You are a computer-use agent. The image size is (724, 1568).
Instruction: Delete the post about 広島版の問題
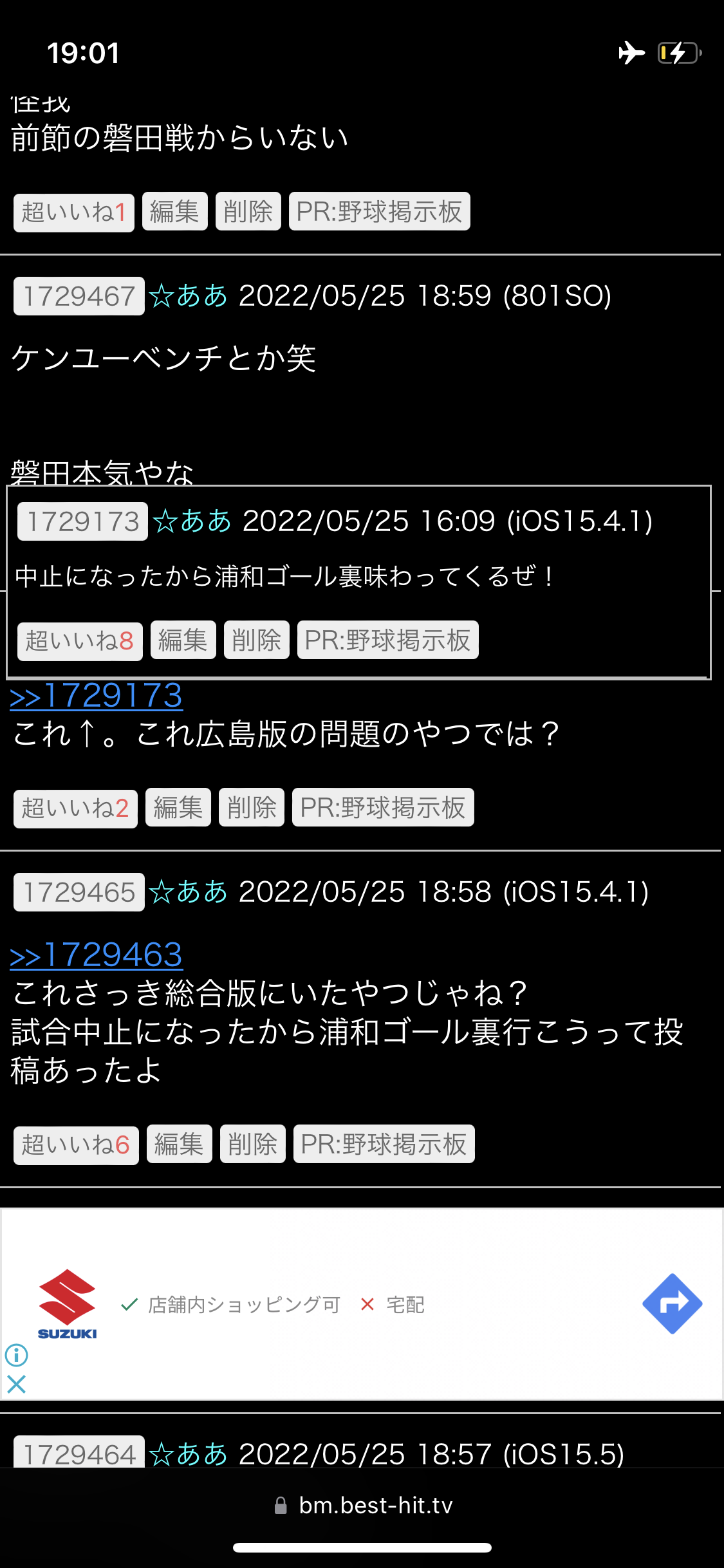tap(252, 807)
